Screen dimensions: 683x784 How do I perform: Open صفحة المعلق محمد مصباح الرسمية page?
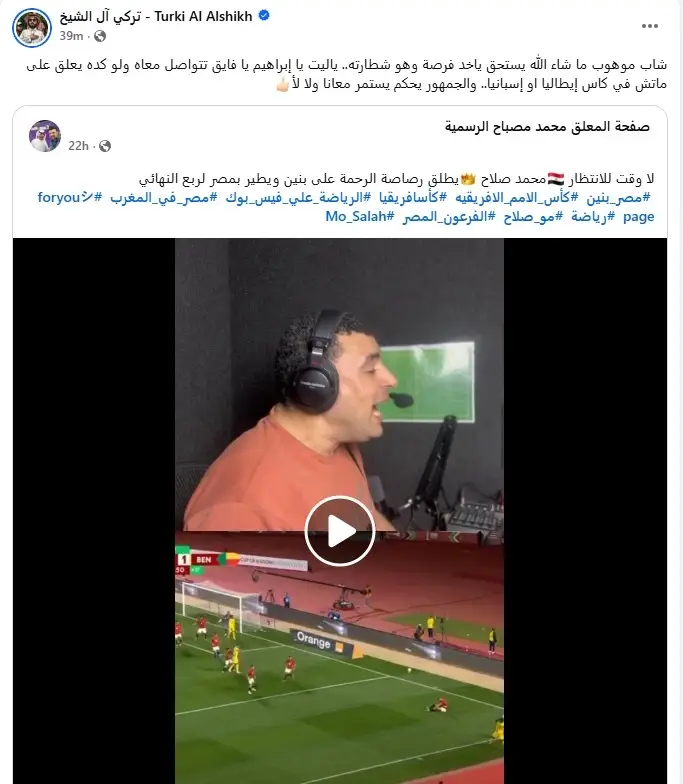548,127
